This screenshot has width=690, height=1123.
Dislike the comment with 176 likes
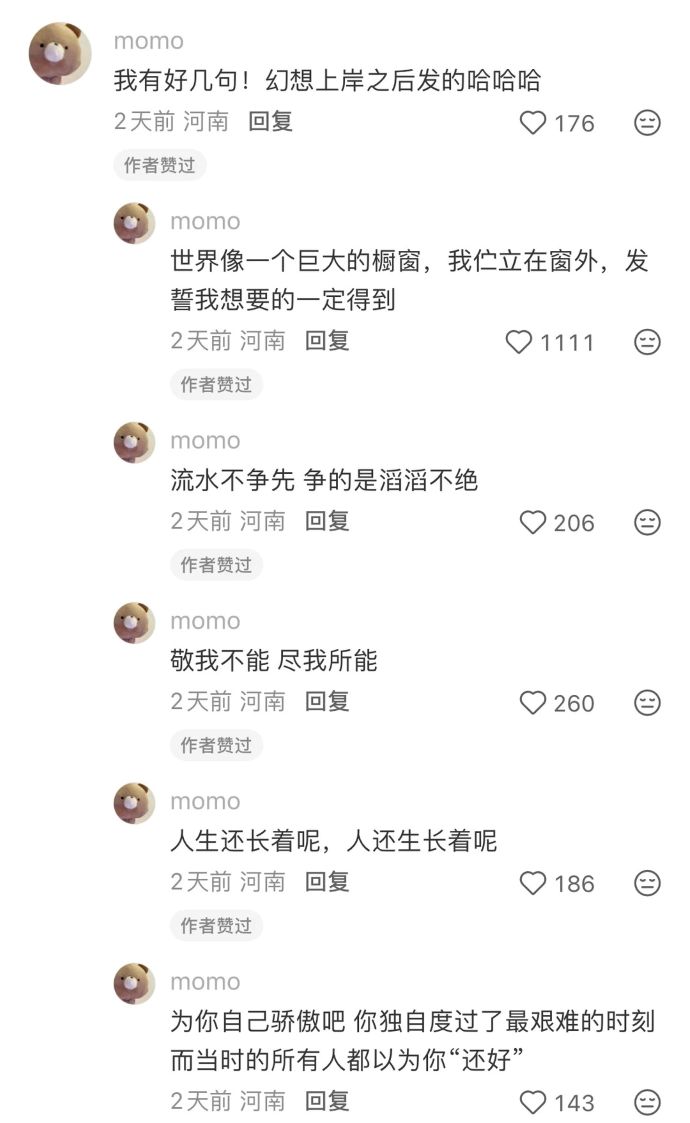(648, 123)
